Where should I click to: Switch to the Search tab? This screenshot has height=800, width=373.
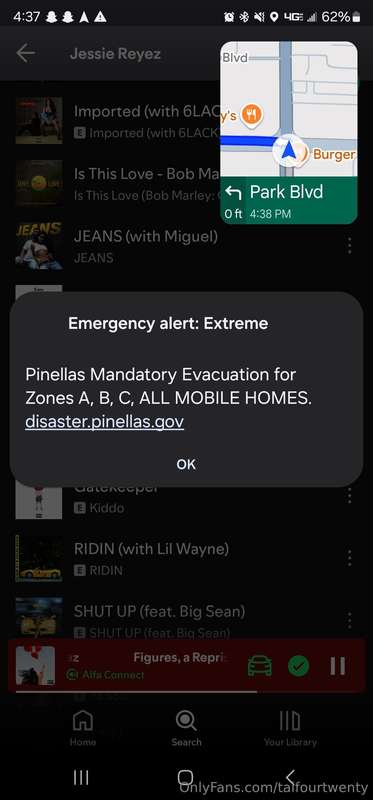pyautogui.click(x=186, y=728)
